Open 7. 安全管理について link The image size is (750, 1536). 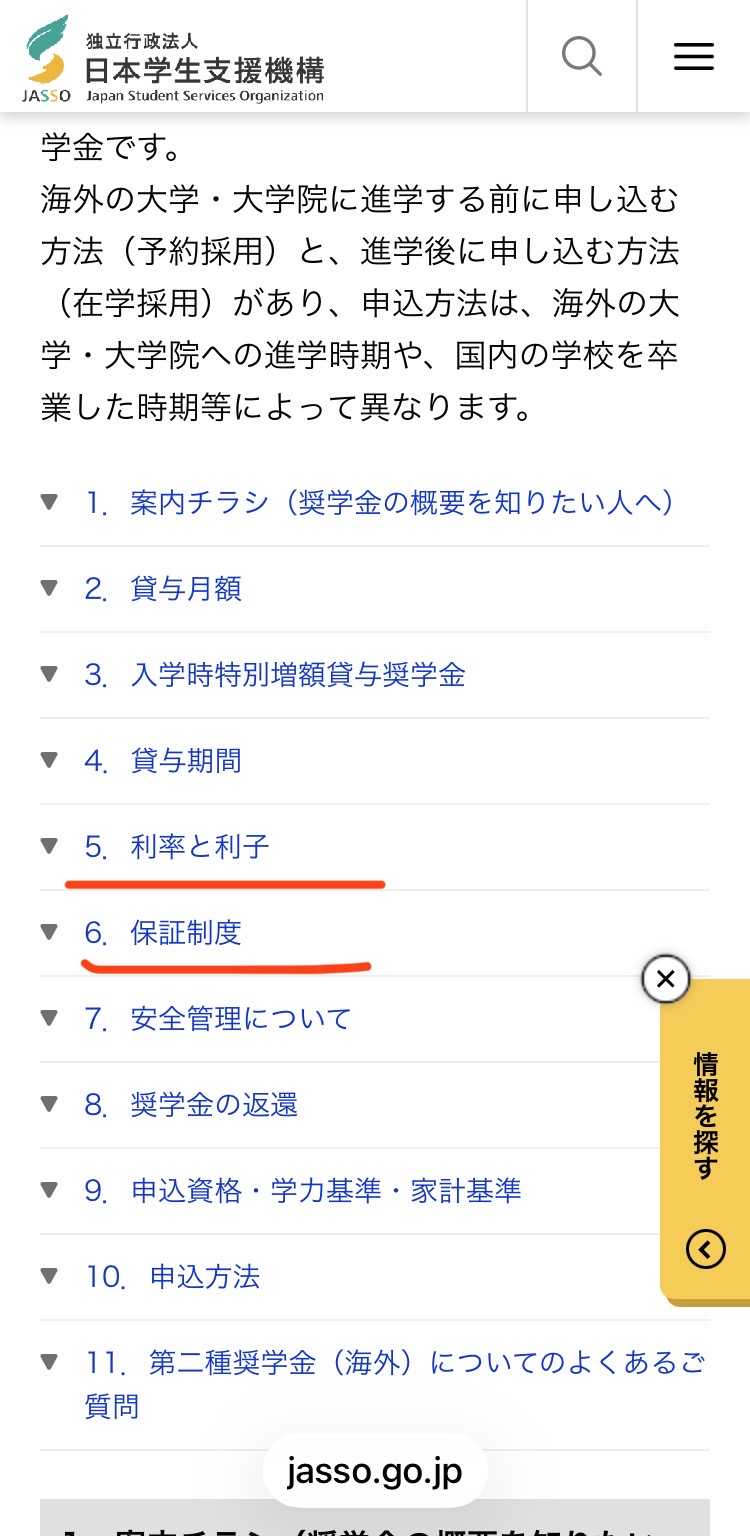click(218, 1018)
